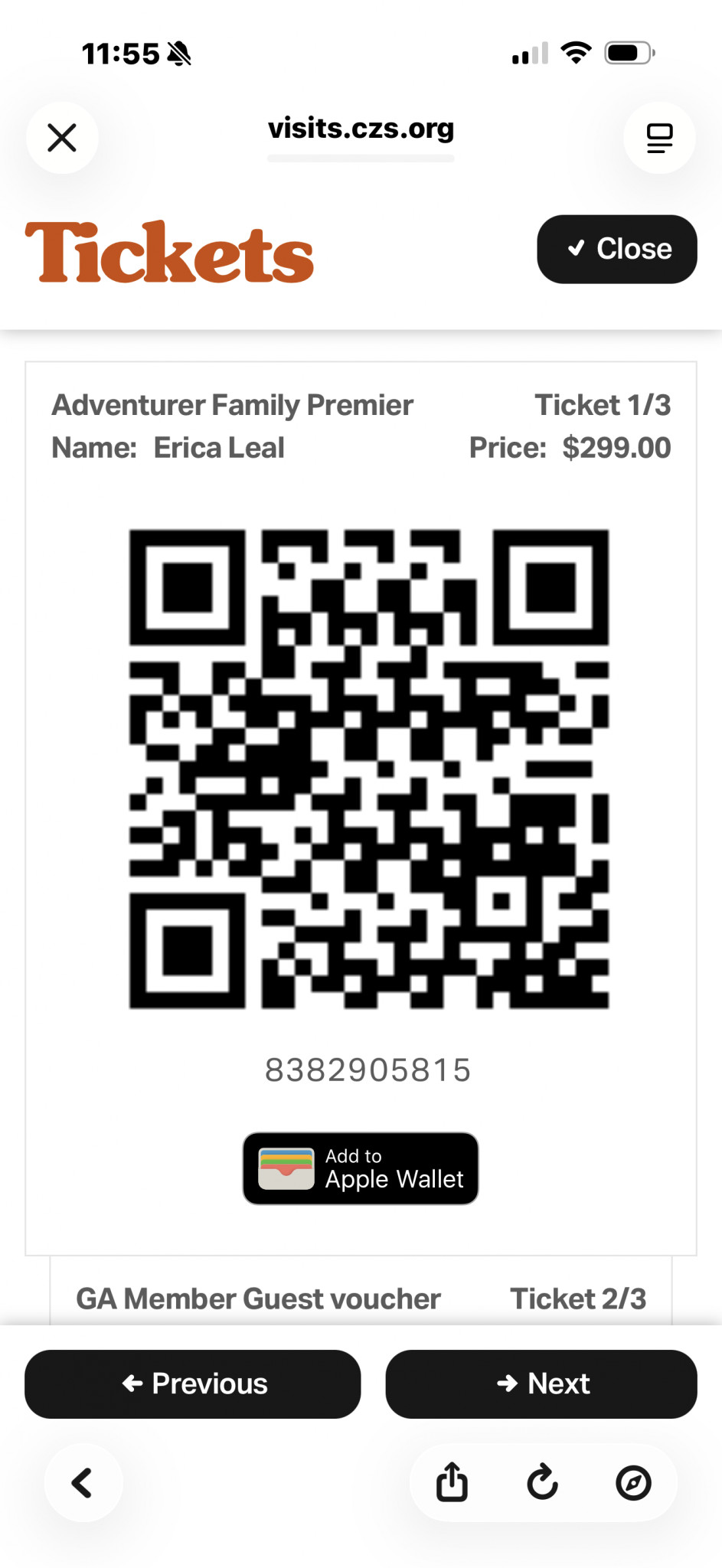Go to the Previous ticket
Screen dimensions: 722x1568
point(193,1383)
